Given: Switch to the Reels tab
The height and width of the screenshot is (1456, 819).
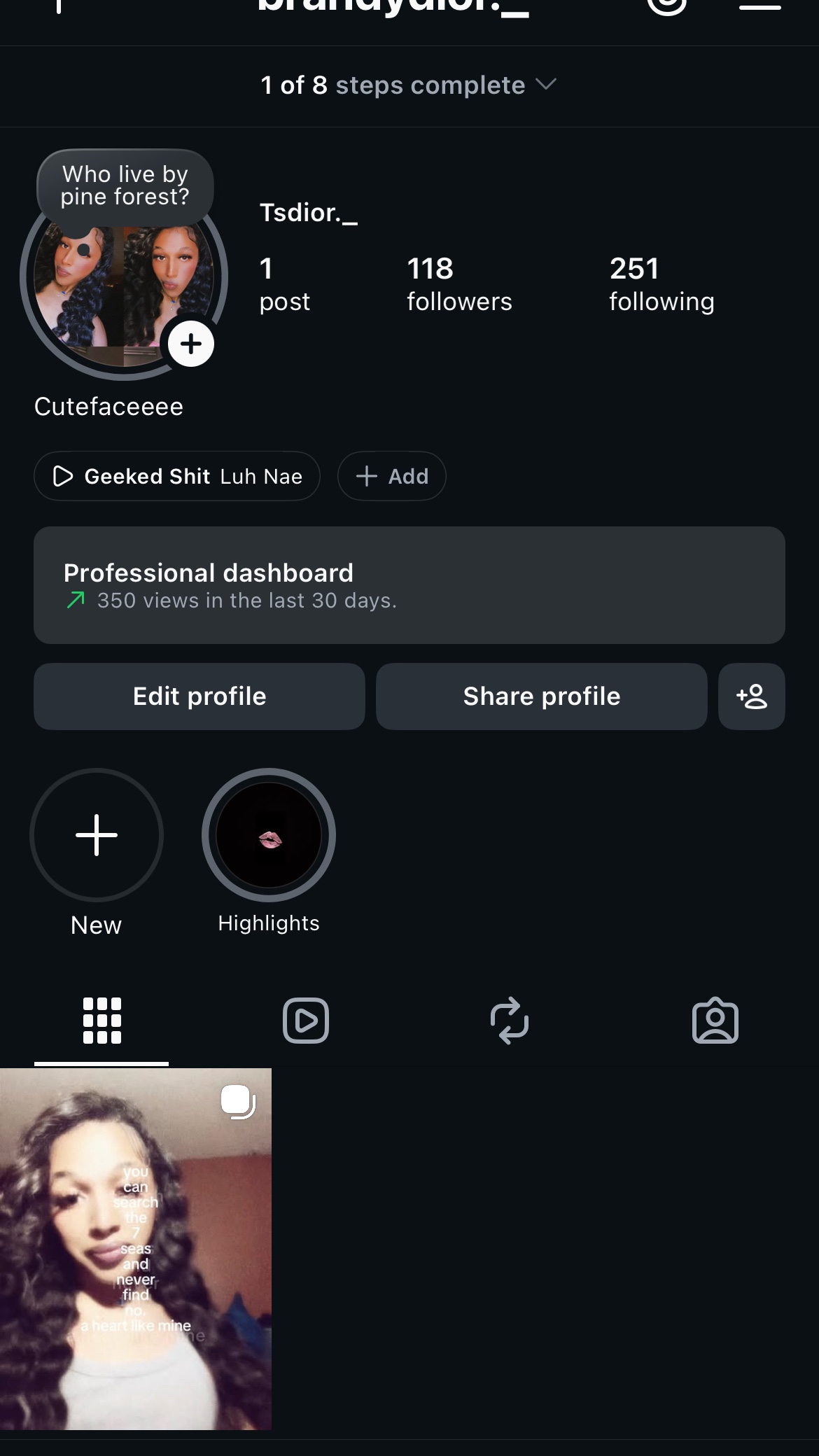Looking at the screenshot, I should tap(306, 1021).
